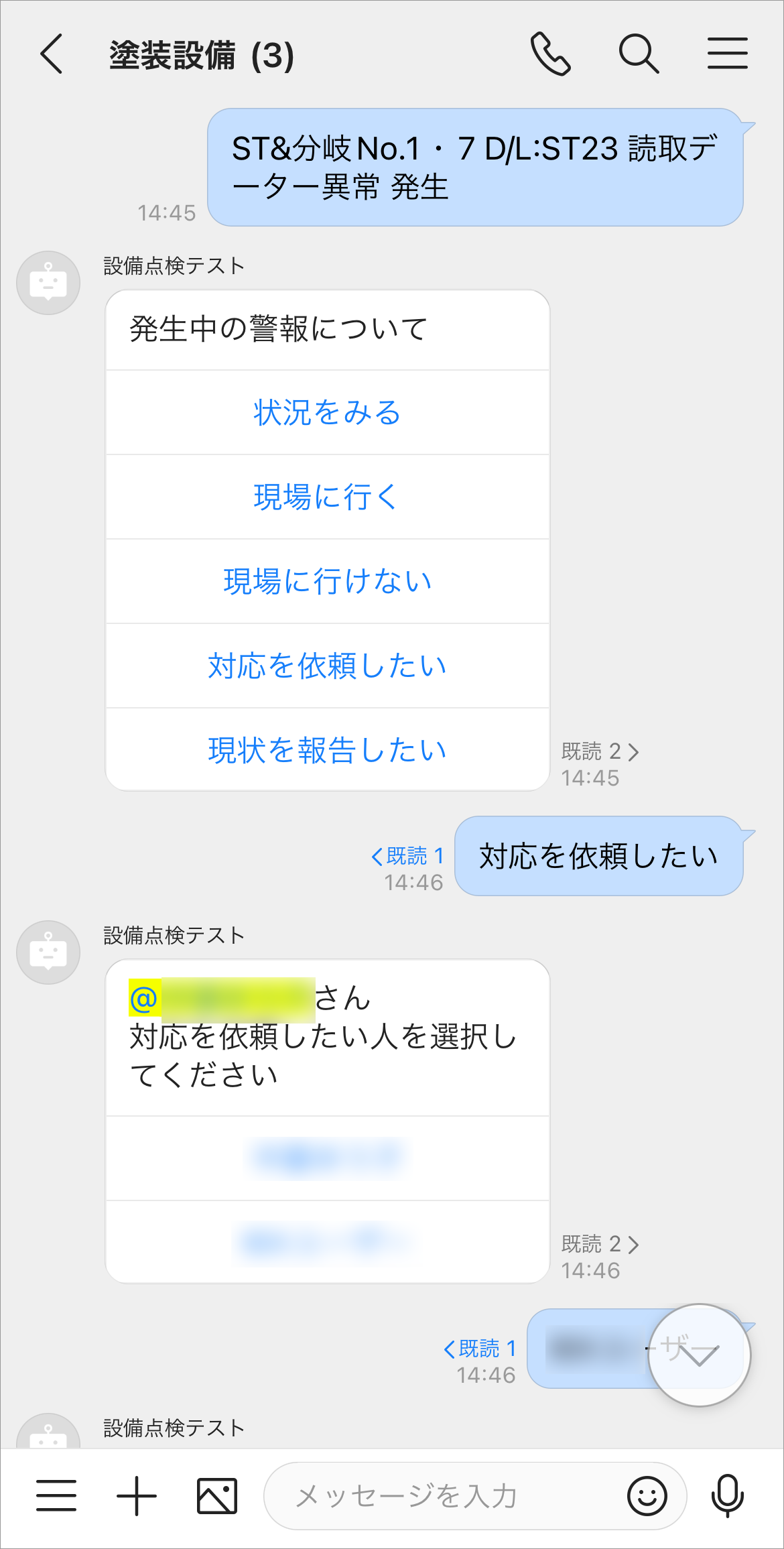The width and height of the screenshot is (784, 1549).
Task: Open the chat menu at top right
Action: (727, 54)
